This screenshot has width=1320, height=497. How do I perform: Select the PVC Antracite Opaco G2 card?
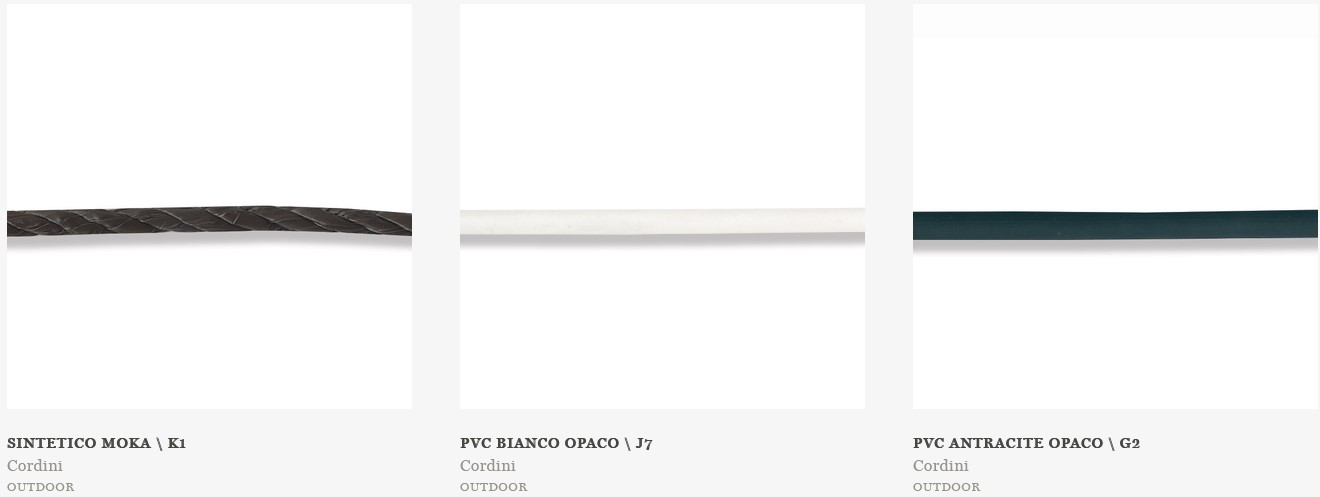pyautogui.click(x=1115, y=207)
